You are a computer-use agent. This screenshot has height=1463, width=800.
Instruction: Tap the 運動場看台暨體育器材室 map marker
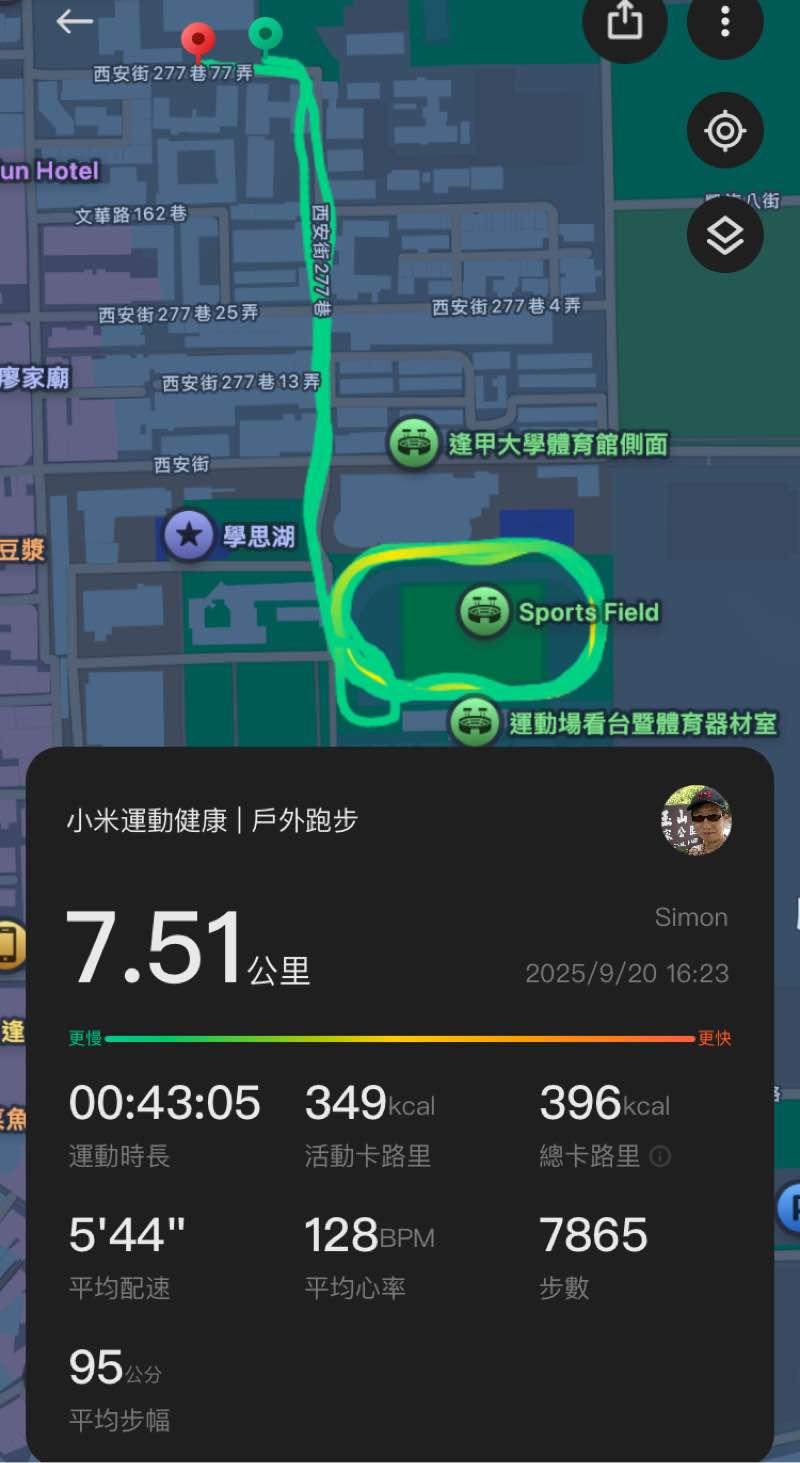tap(474, 722)
